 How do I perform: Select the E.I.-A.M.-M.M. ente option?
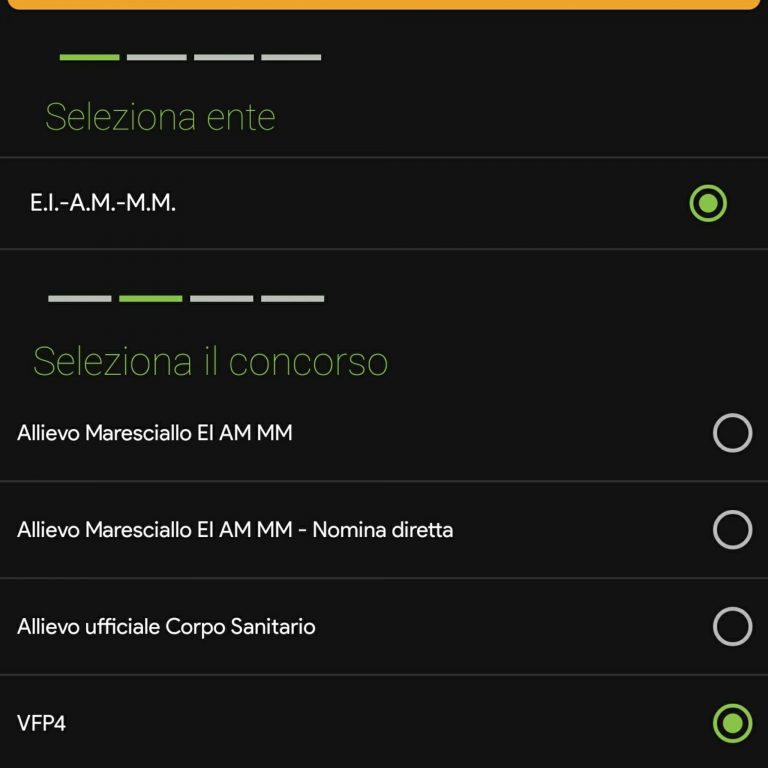tap(707, 204)
